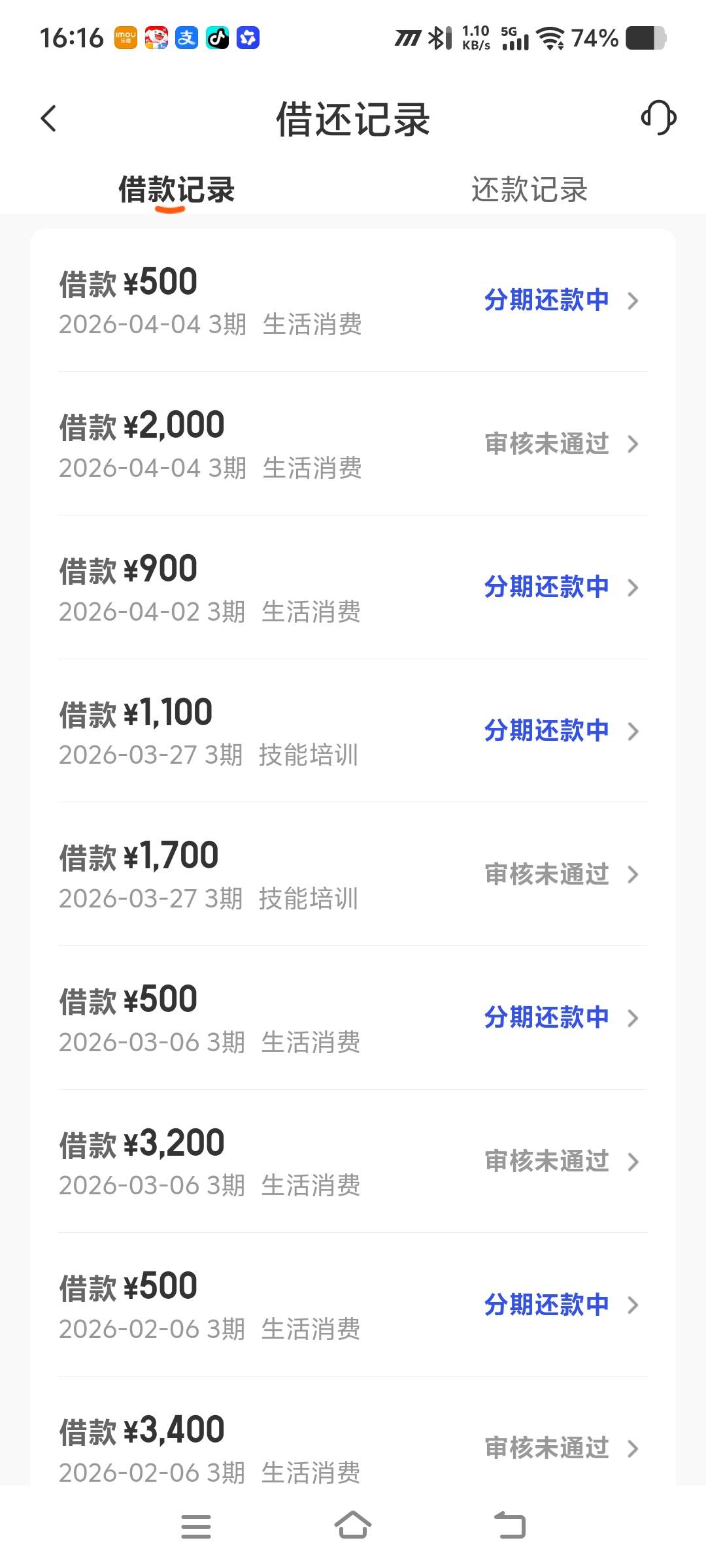706x1568 pixels.
Task: Tap the system home button
Action: point(353,1526)
